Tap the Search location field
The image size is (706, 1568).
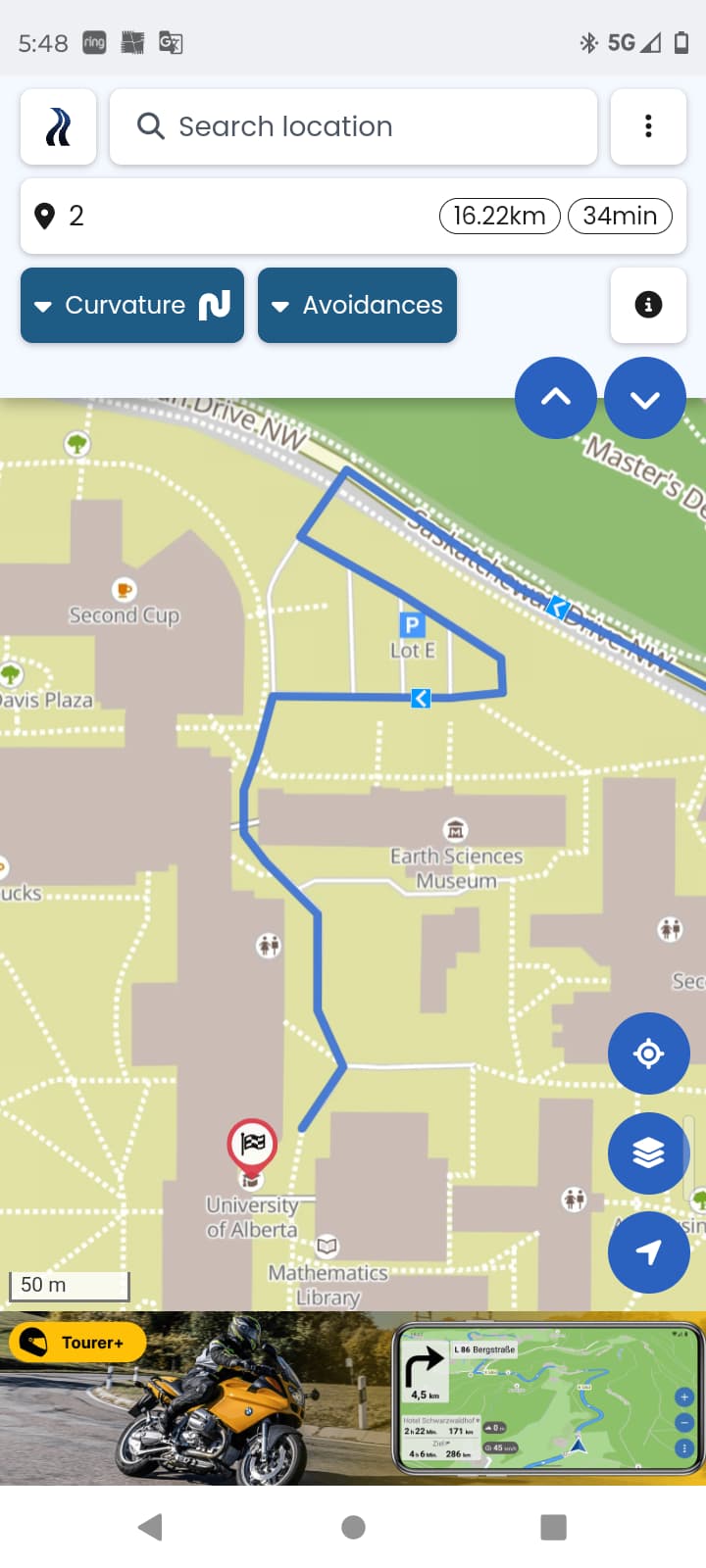coord(353,126)
